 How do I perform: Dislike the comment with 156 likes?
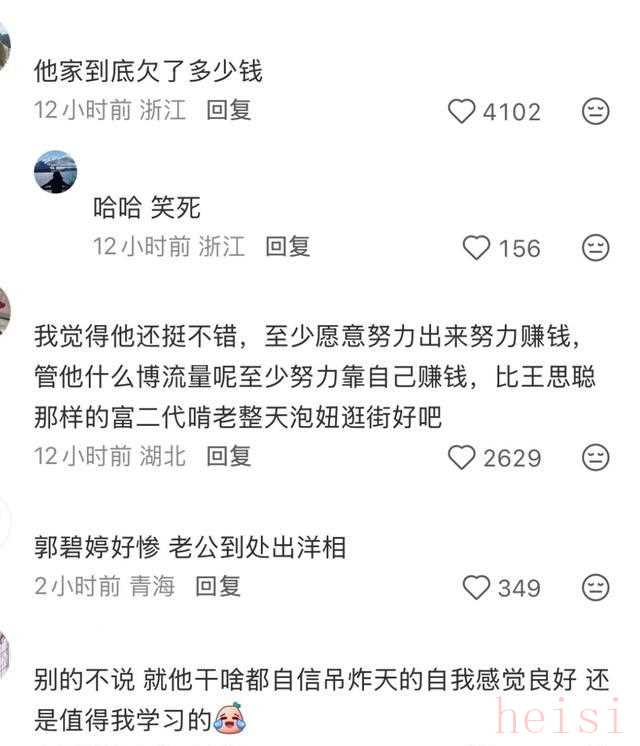pyautogui.click(x=596, y=247)
